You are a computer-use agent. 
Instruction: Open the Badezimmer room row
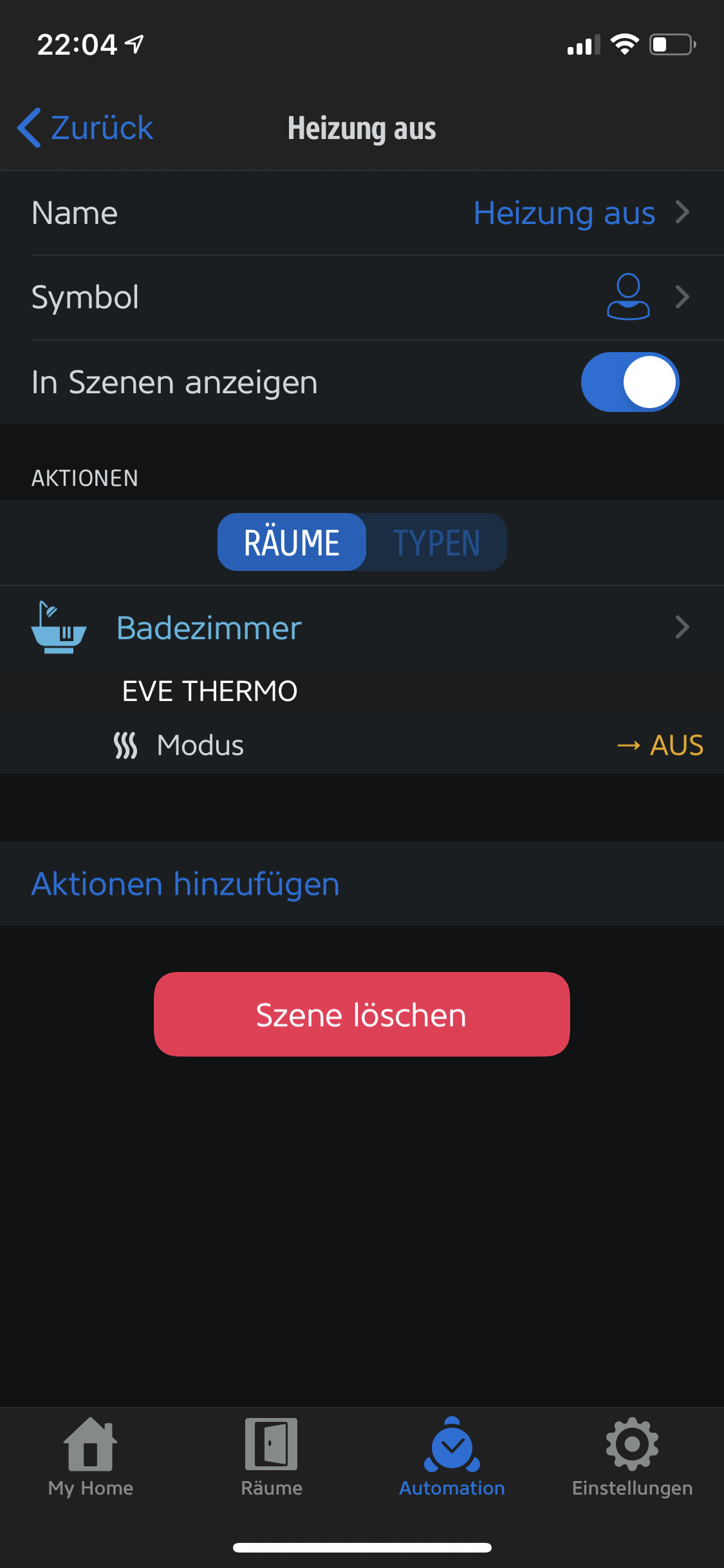coord(362,628)
